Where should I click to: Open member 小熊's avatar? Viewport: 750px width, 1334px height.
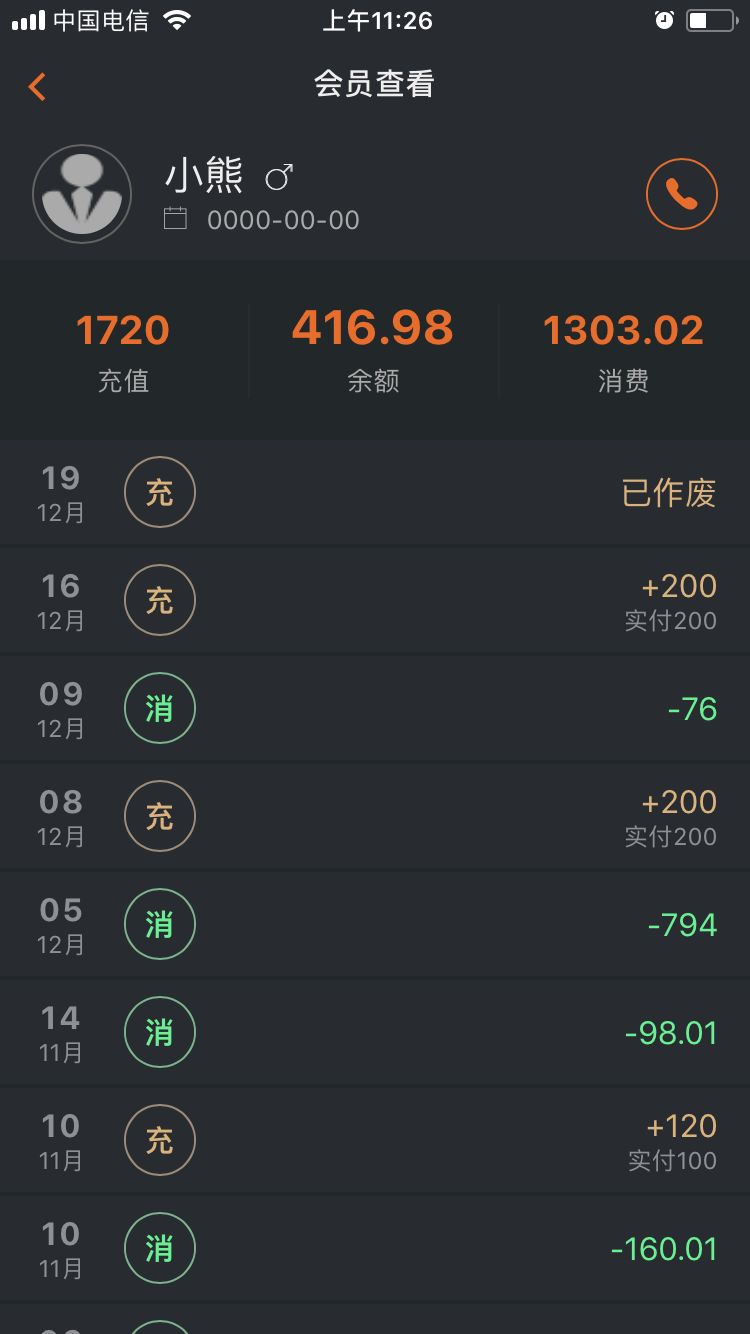tap(82, 194)
